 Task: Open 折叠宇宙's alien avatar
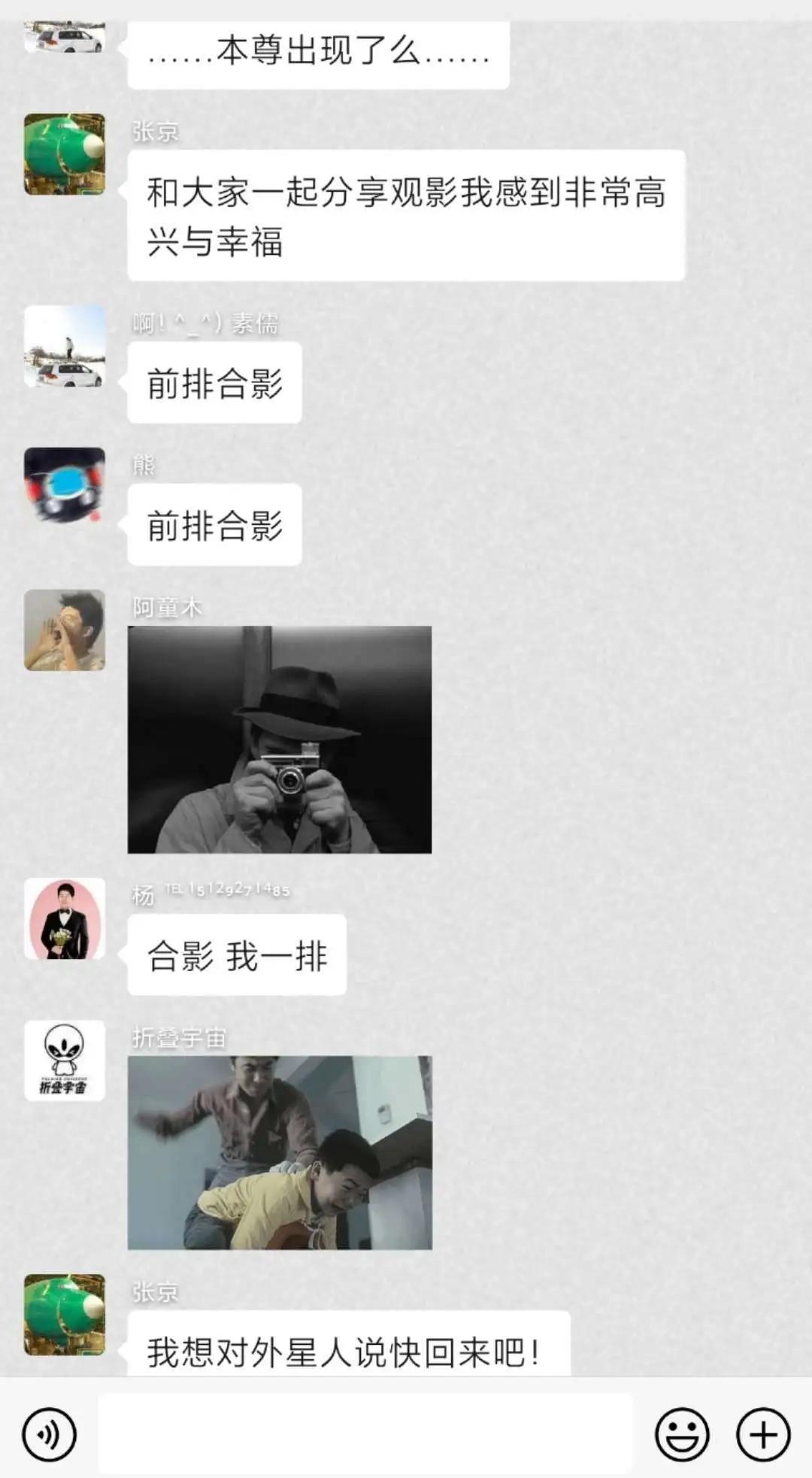tap(65, 1061)
